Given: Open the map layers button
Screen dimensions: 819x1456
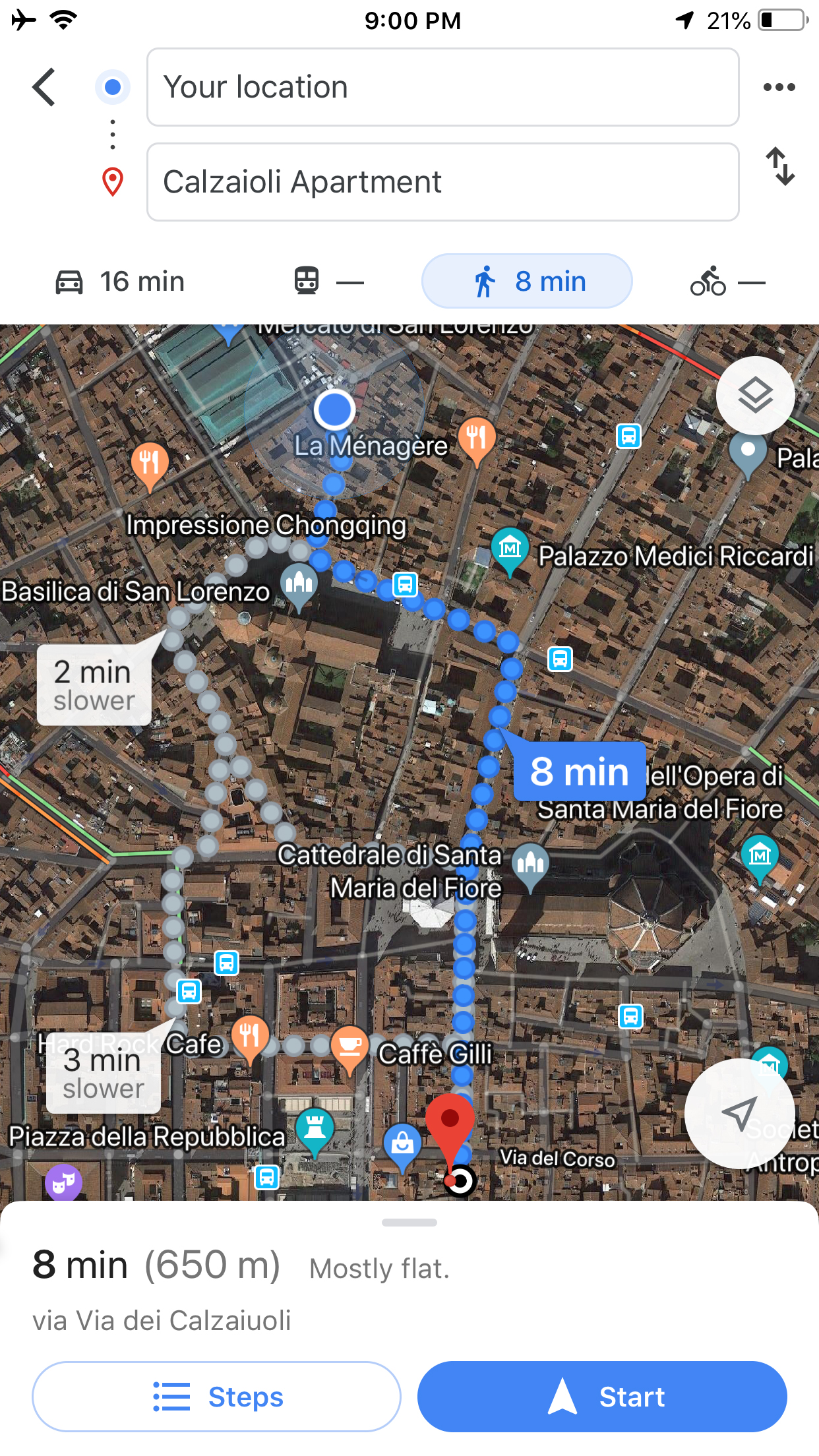Looking at the screenshot, I should tap(755, 395).
